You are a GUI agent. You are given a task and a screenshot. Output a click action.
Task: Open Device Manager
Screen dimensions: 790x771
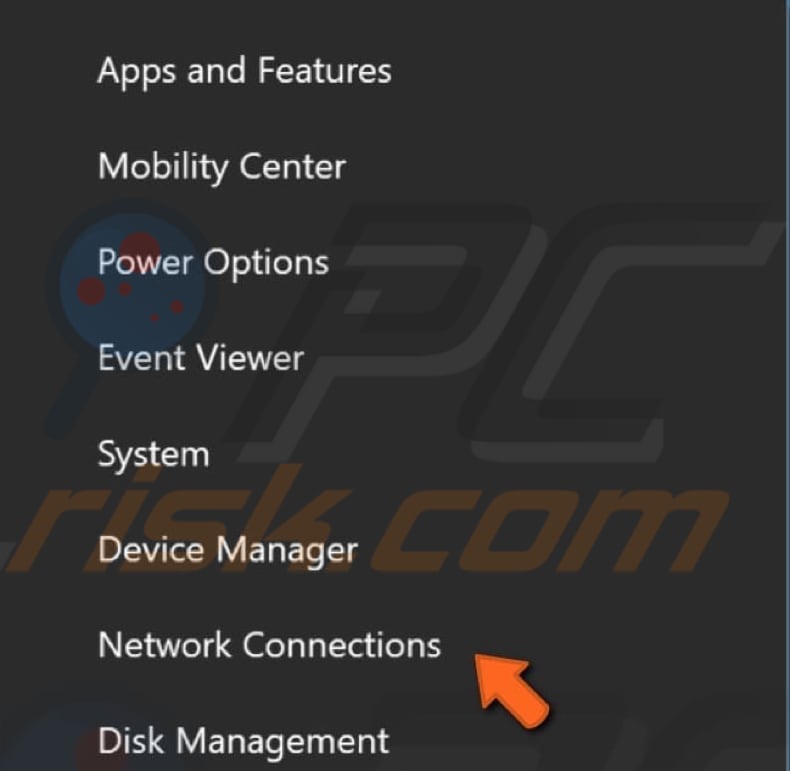pyautogui.click(x=227, y=550)
